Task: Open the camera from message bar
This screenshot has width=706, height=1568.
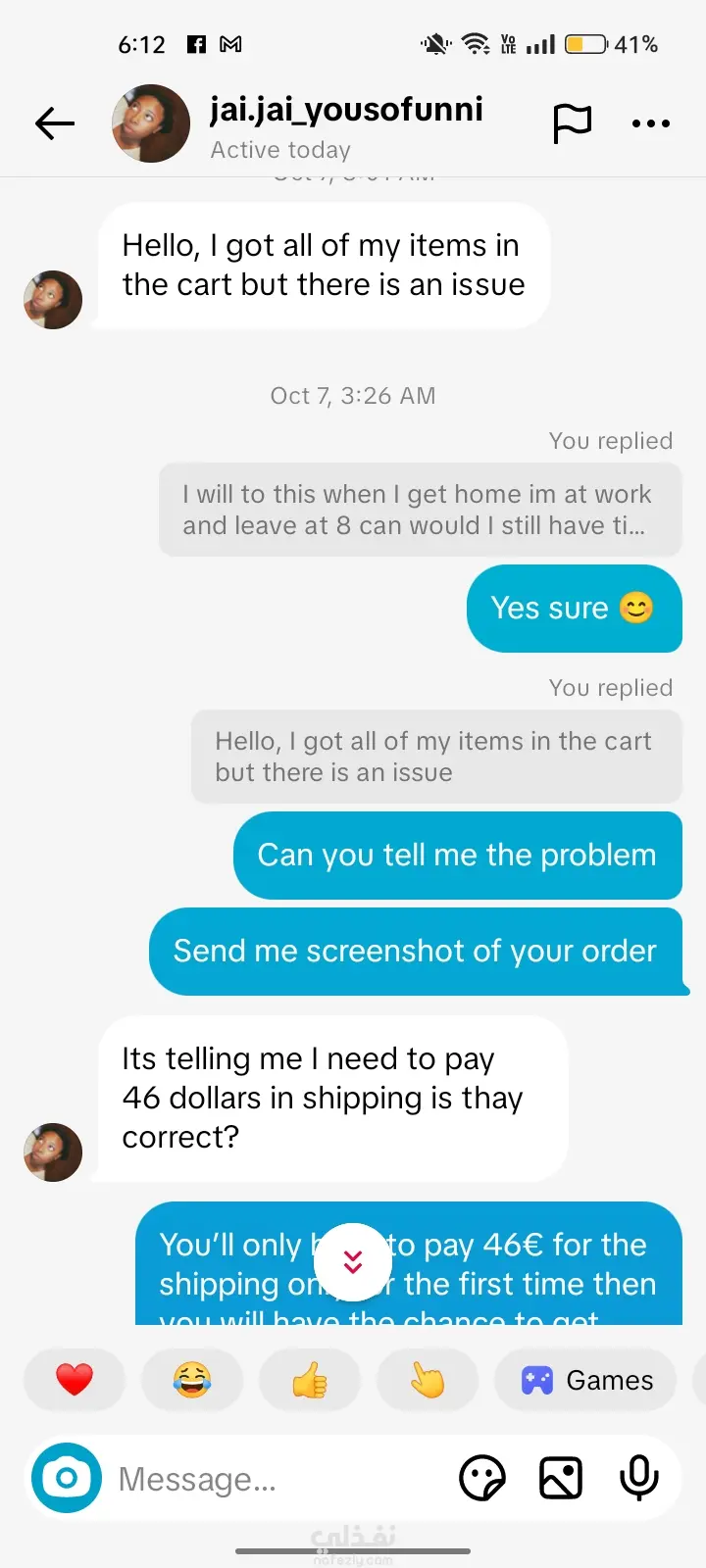Action: point(67,1478)
